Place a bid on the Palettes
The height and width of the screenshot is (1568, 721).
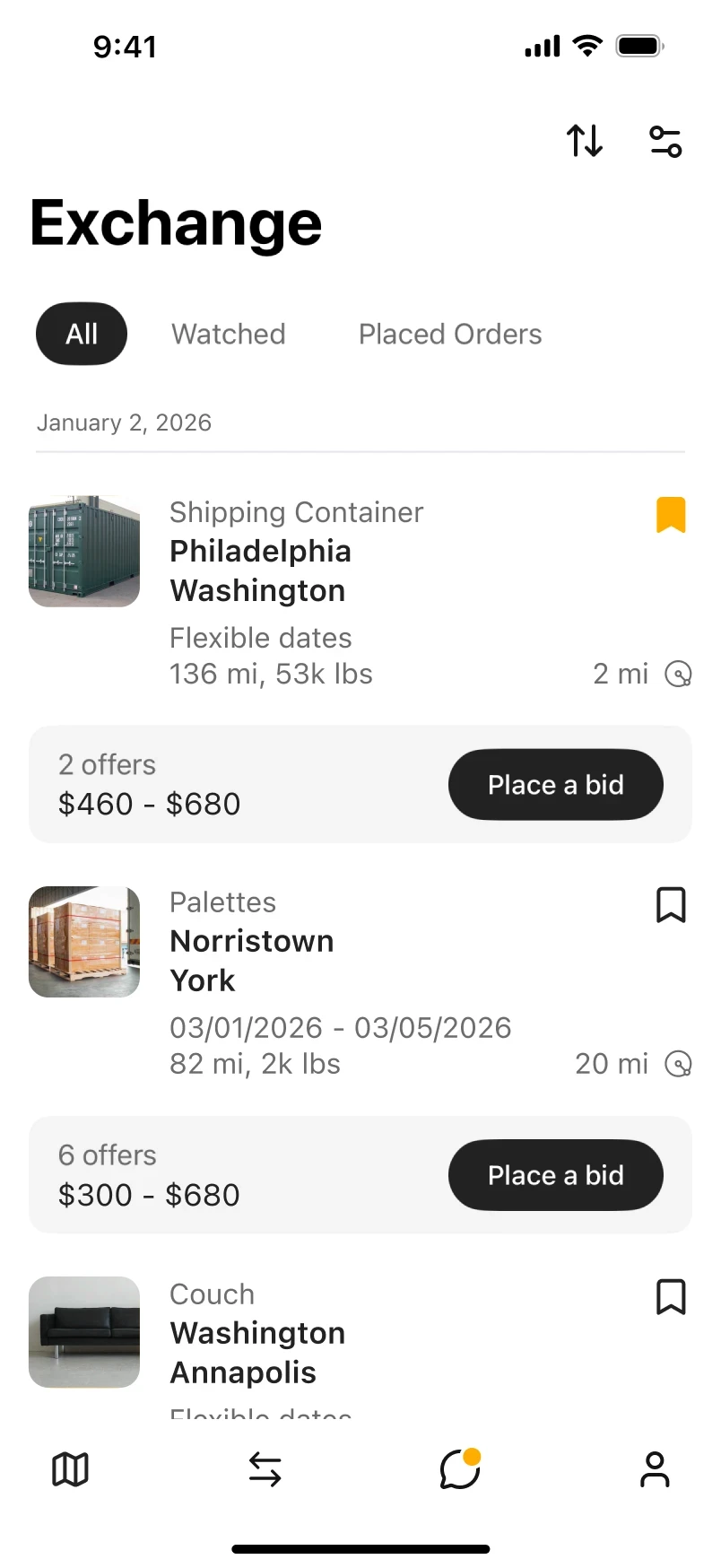555,1175
